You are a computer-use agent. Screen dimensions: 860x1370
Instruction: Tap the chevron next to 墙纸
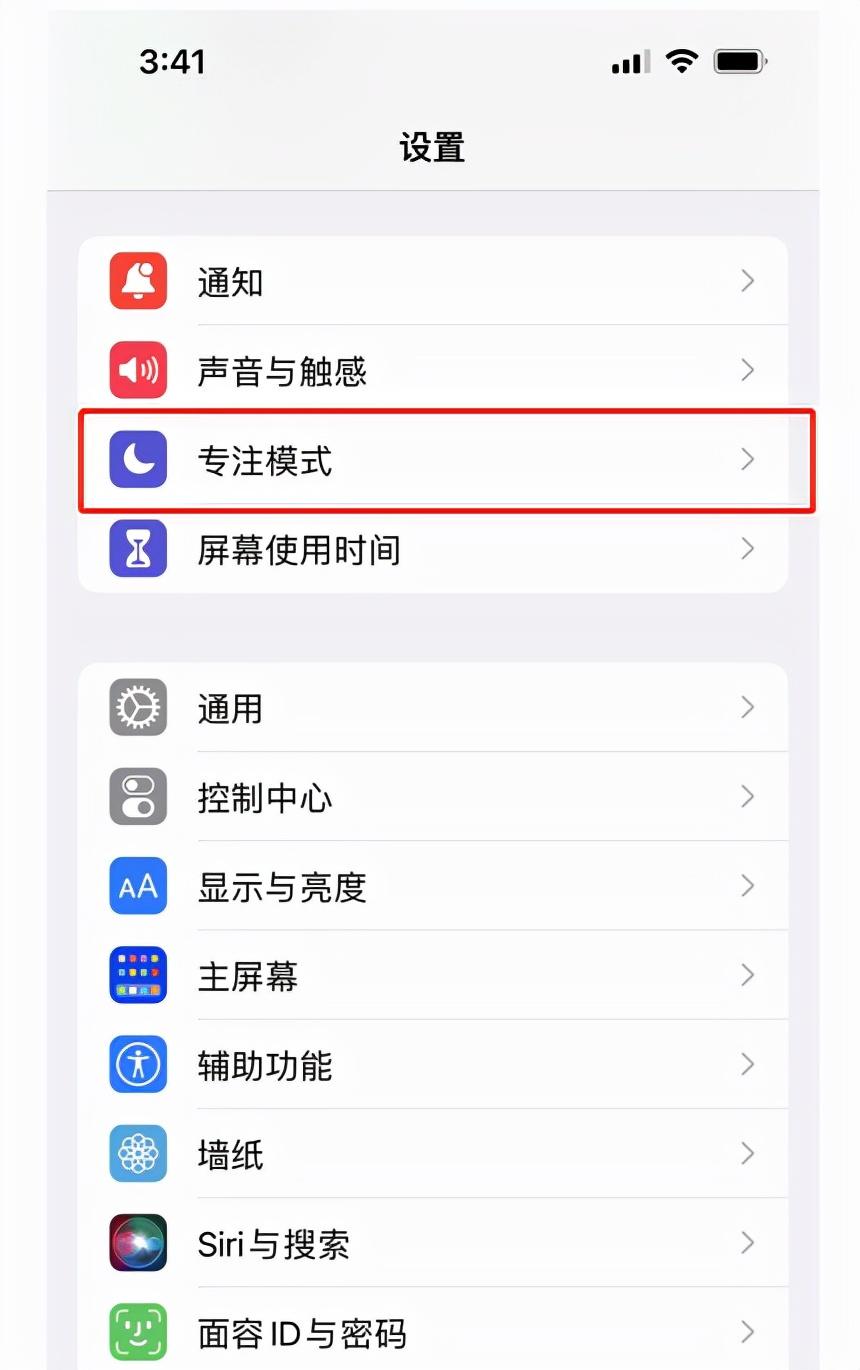pyautogui.click(x=748, y=1154)
